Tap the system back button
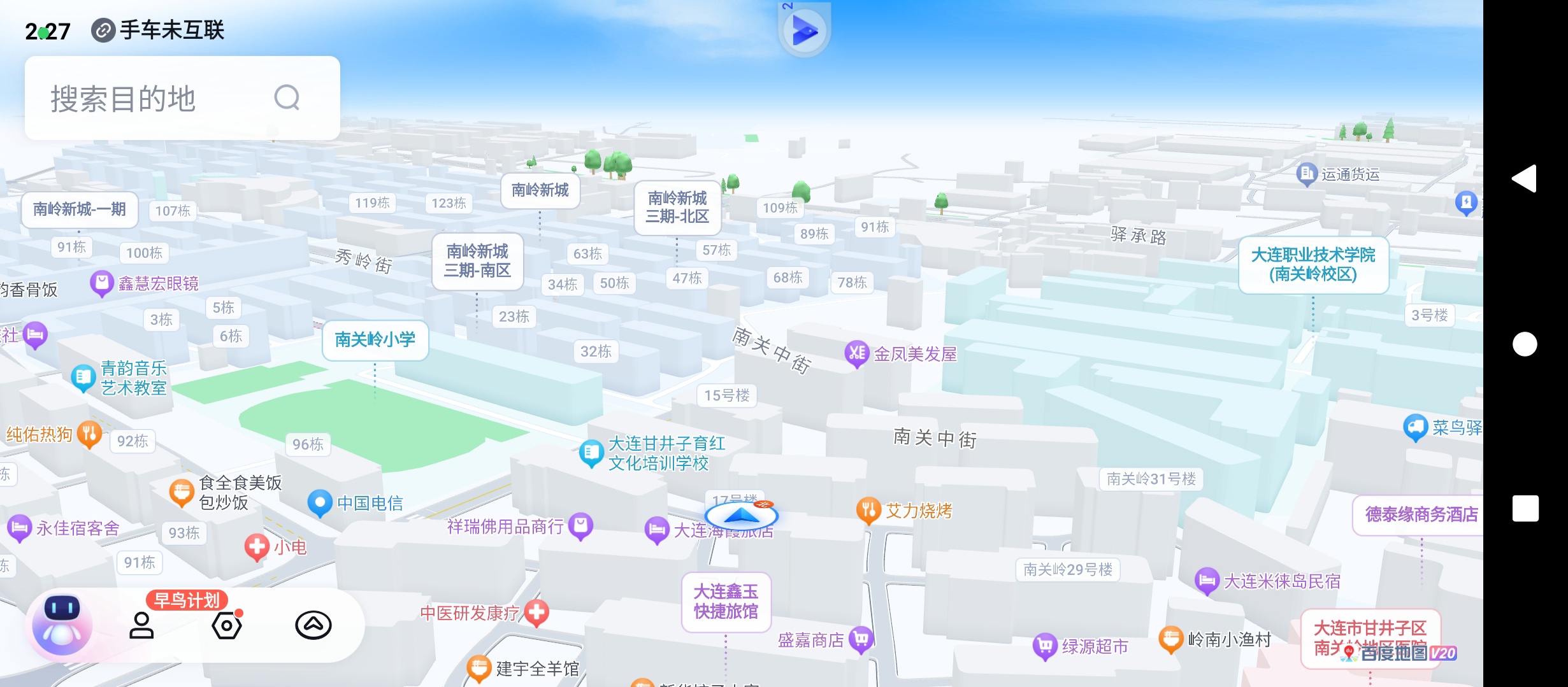 (x=1524, y=178)
